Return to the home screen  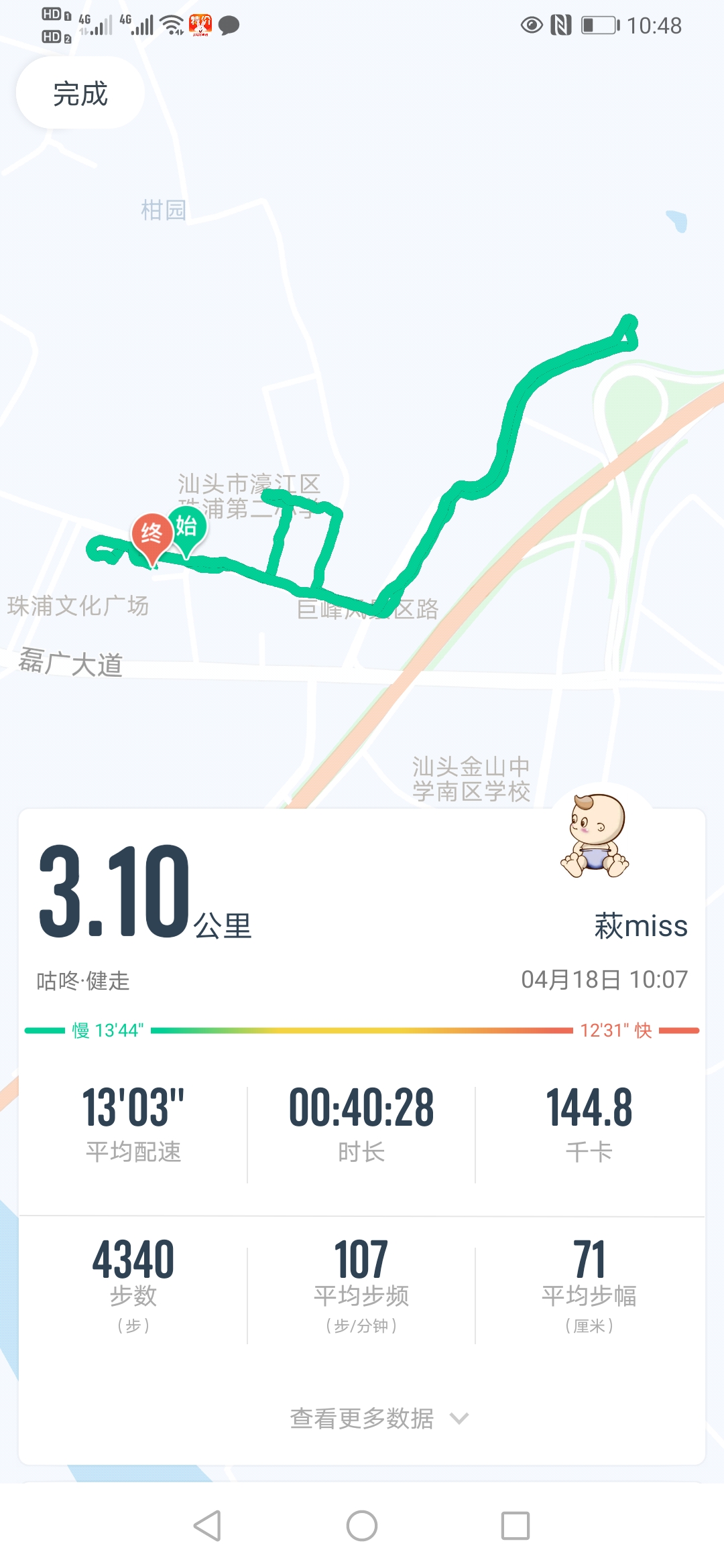click(362, 1526)
